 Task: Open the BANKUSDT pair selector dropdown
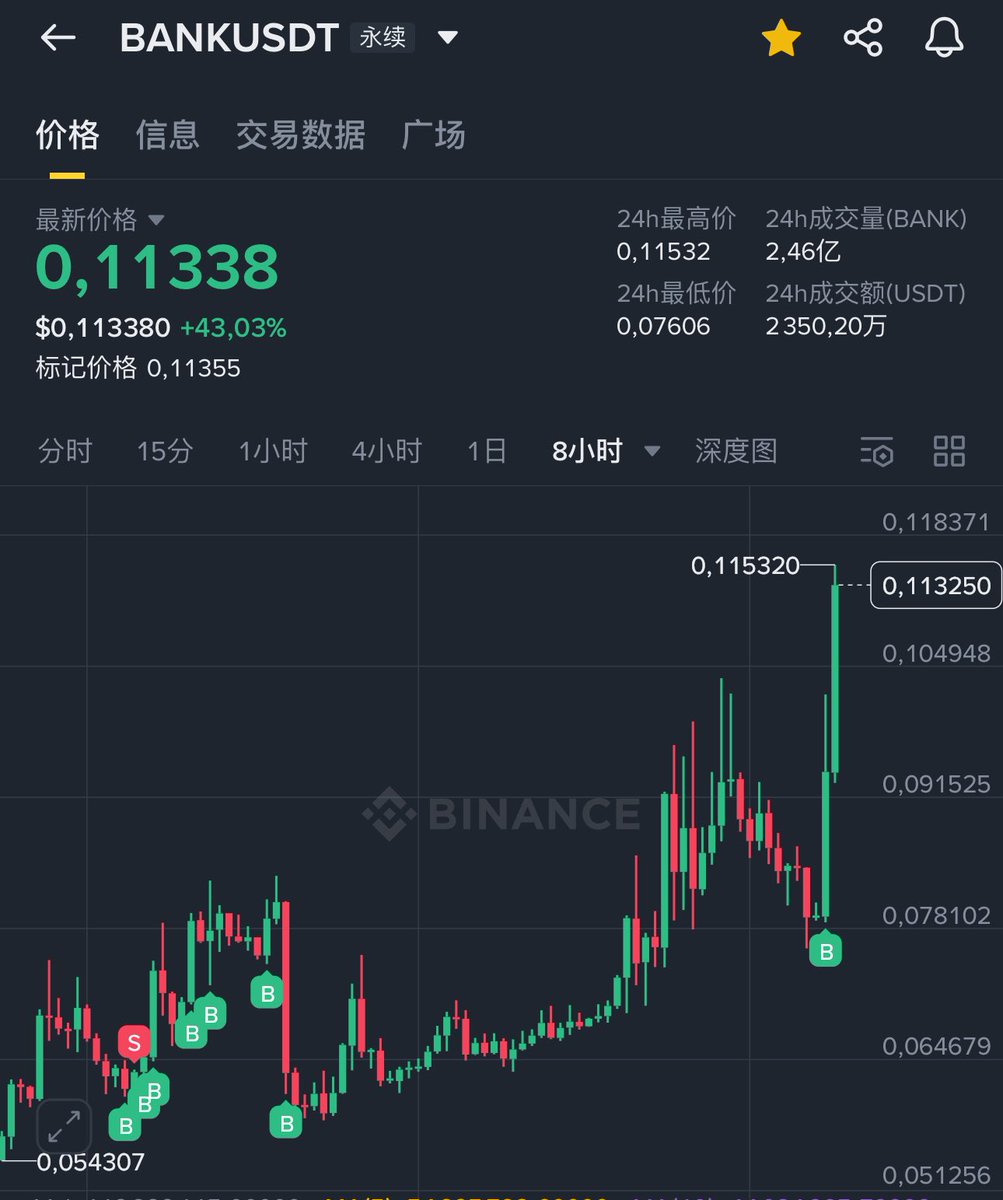point(448,38)
